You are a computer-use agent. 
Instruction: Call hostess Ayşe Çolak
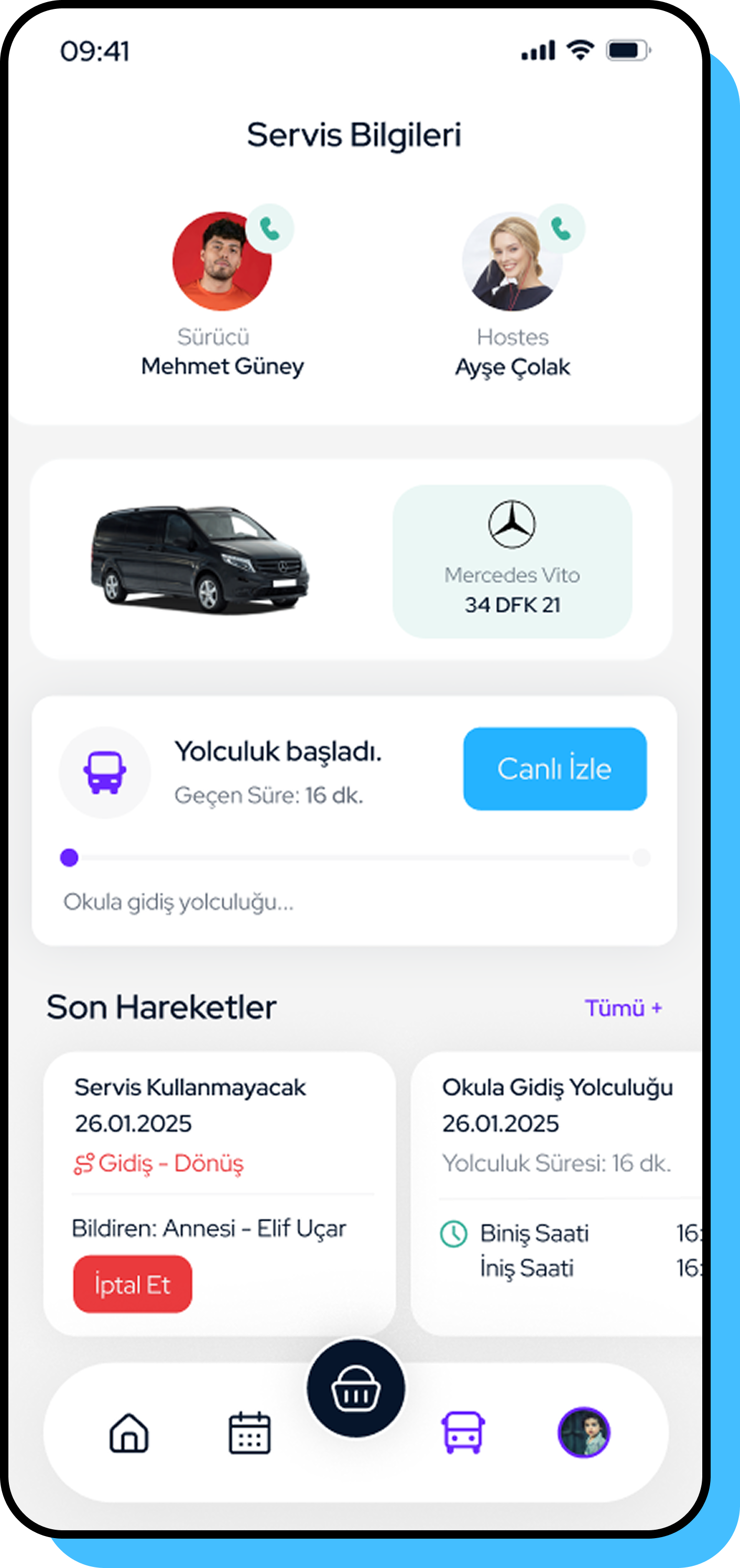pyautogui.click(x=560, y=229)
